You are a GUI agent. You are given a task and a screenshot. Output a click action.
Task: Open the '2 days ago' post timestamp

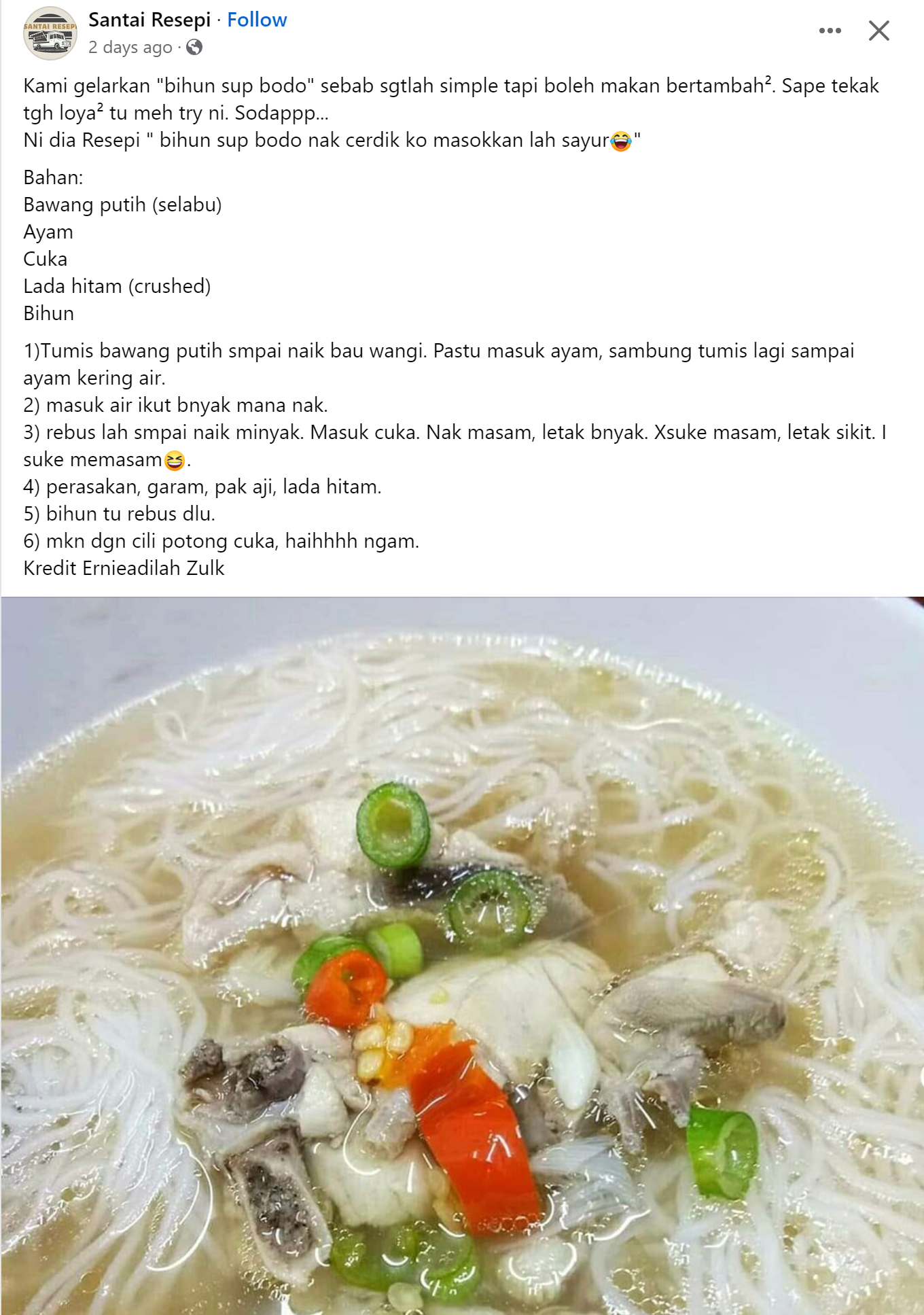[x=130, y=47]
